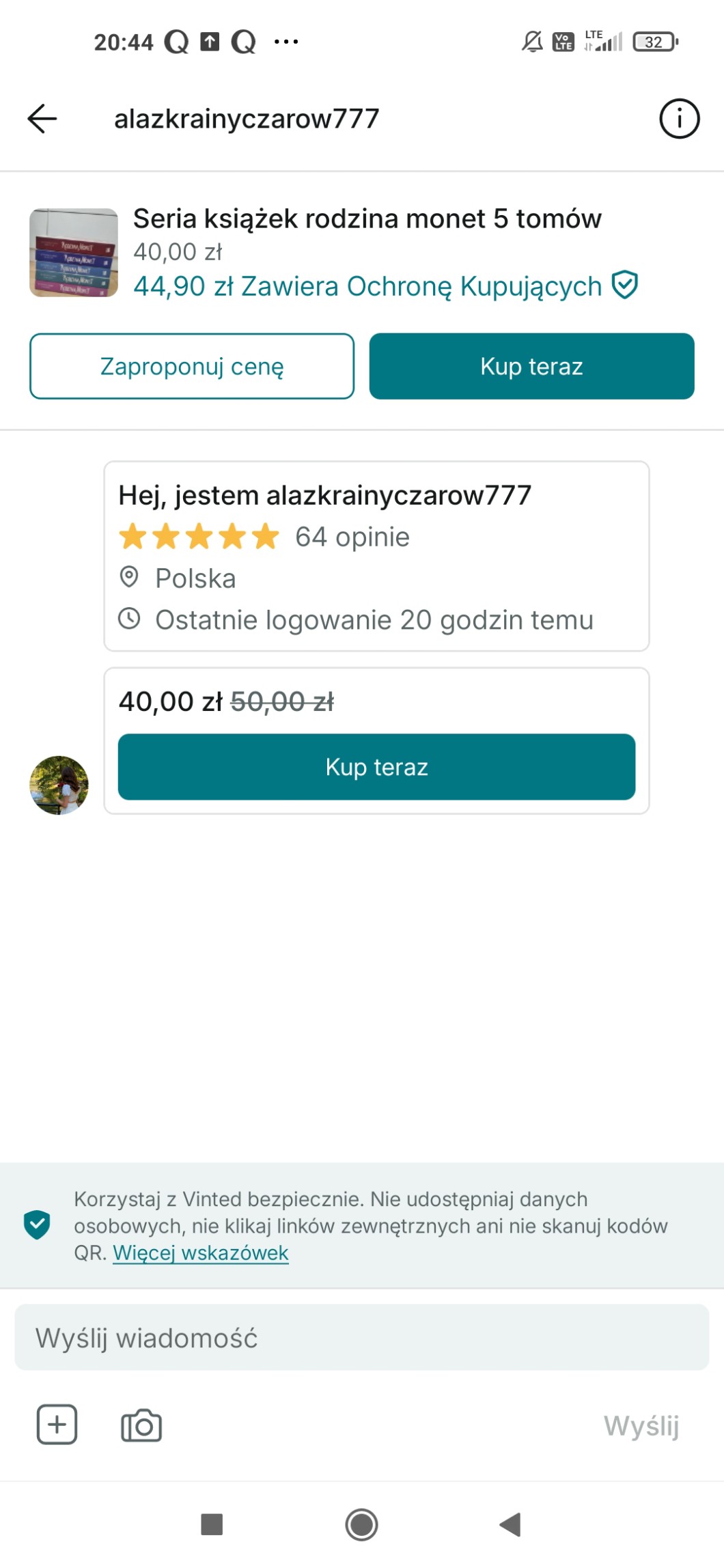The height and width of the screenshot is (1568, 724).
Task: Follow the Więcej wskazówek link
Action: pos(201,1253)
